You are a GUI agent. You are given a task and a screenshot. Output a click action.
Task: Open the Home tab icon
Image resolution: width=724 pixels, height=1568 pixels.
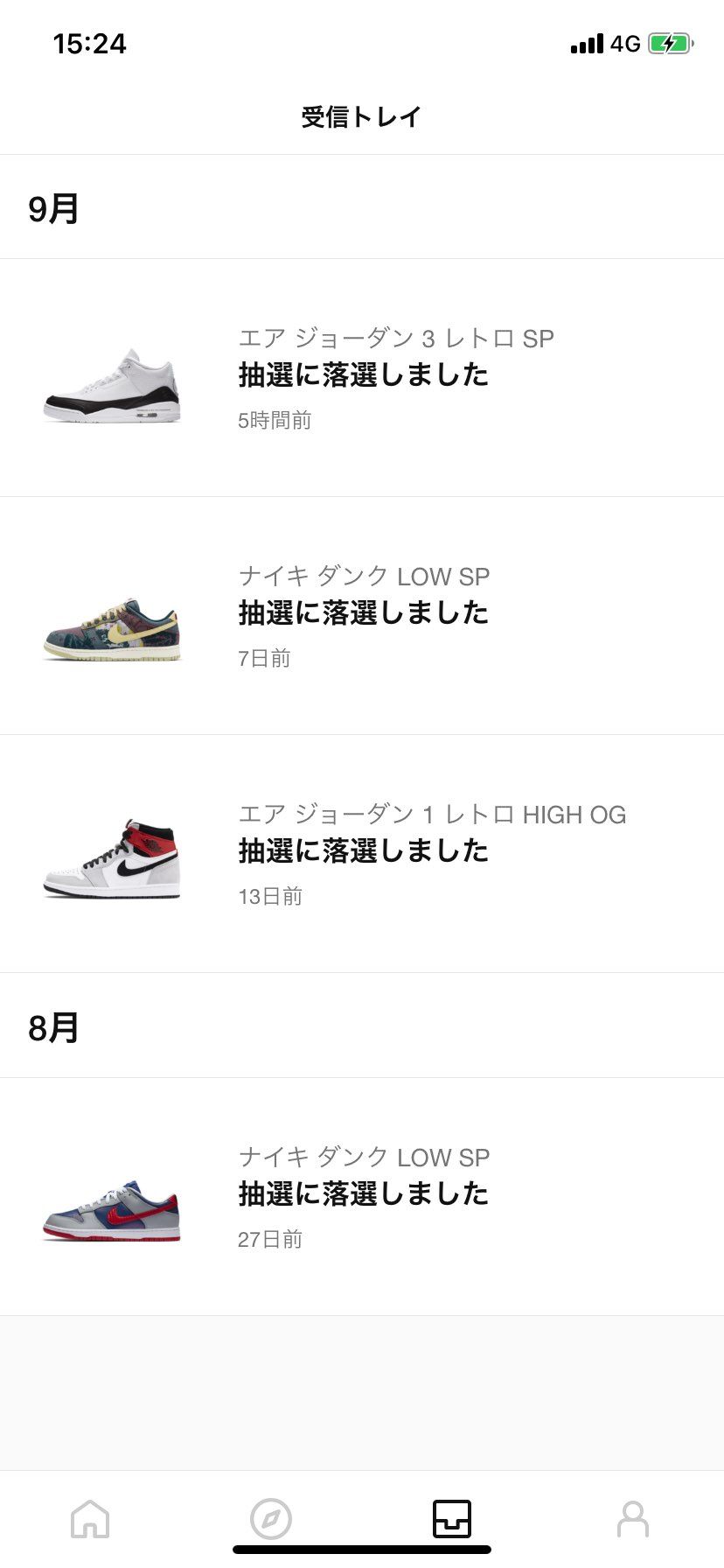click(90, 1518)
